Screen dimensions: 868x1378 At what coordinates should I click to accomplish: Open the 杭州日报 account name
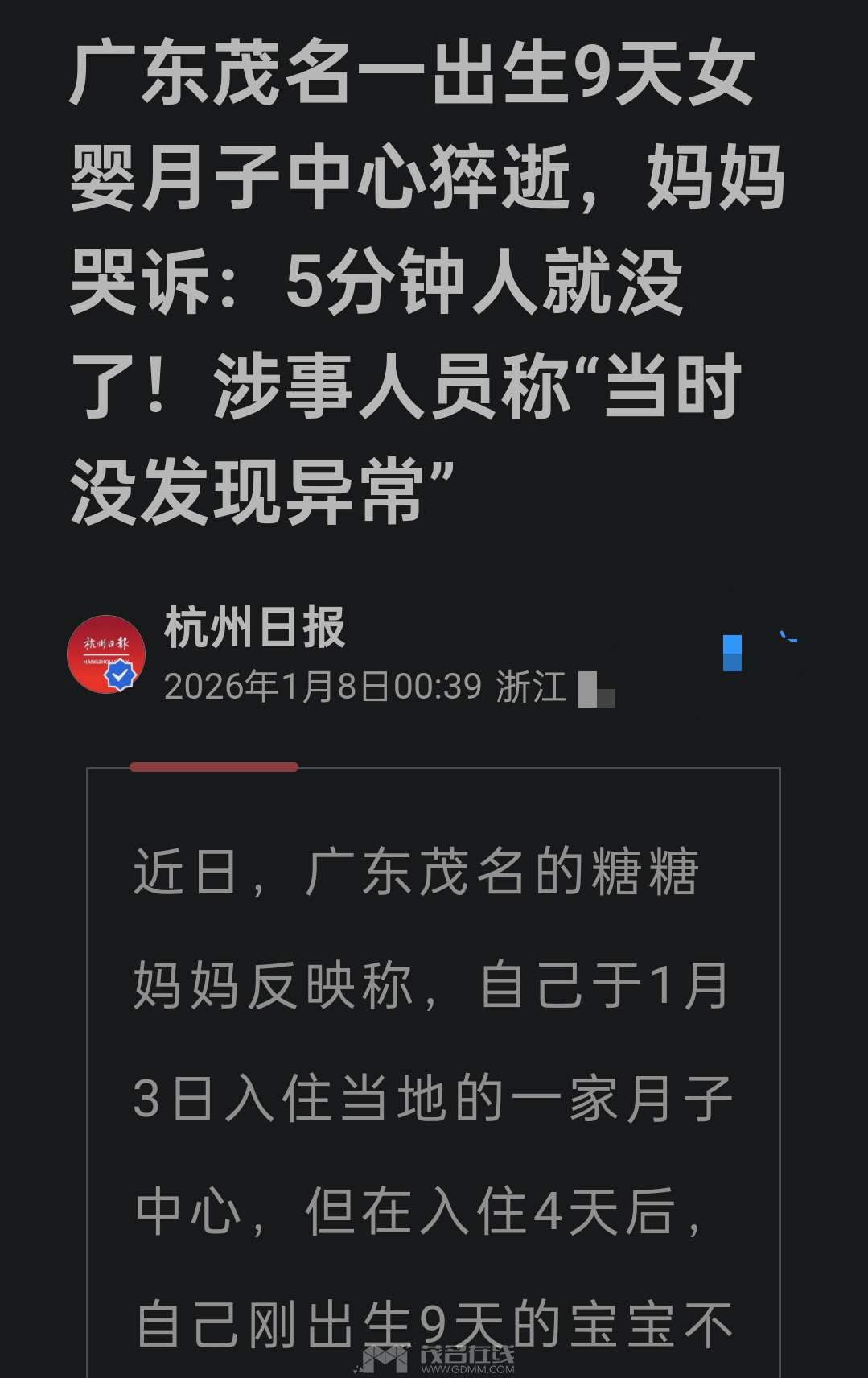[254, 628]
